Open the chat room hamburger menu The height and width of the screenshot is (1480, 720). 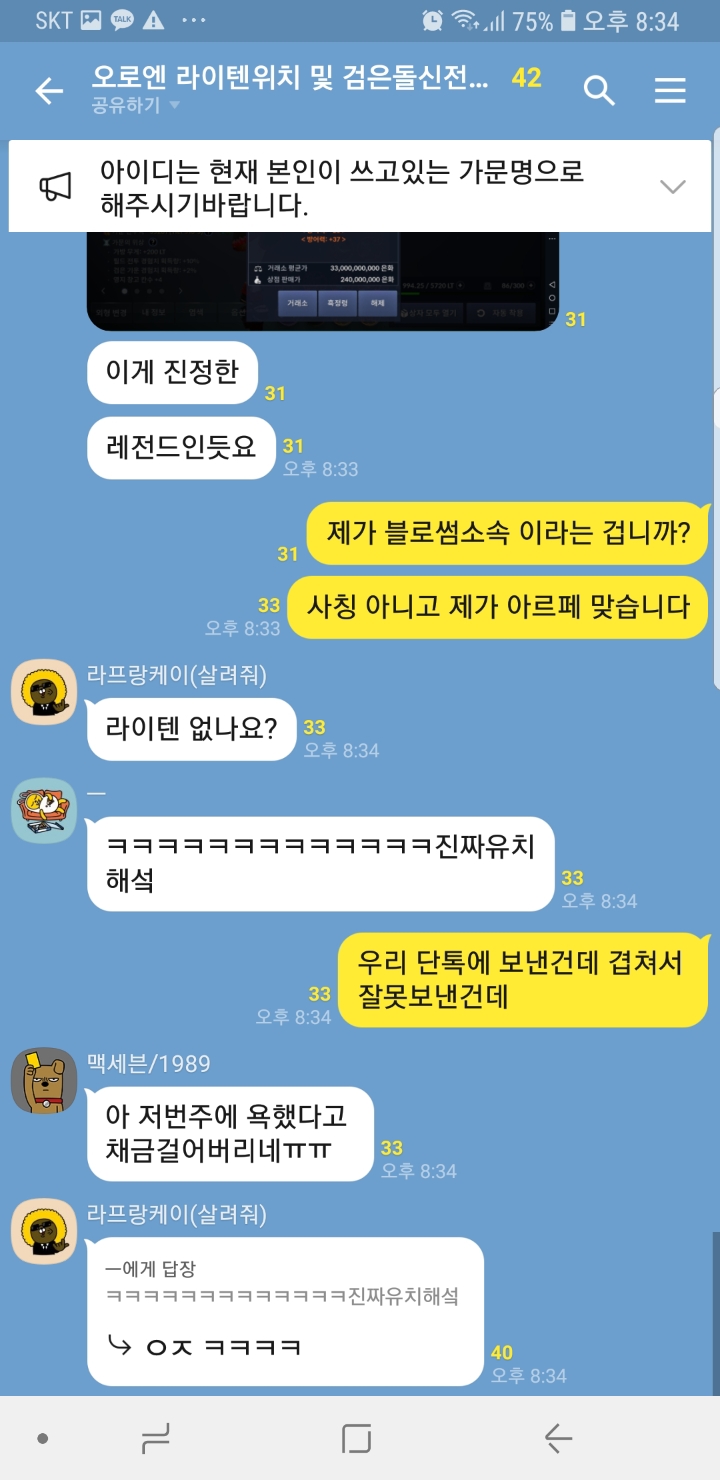(x=670, y=91)
